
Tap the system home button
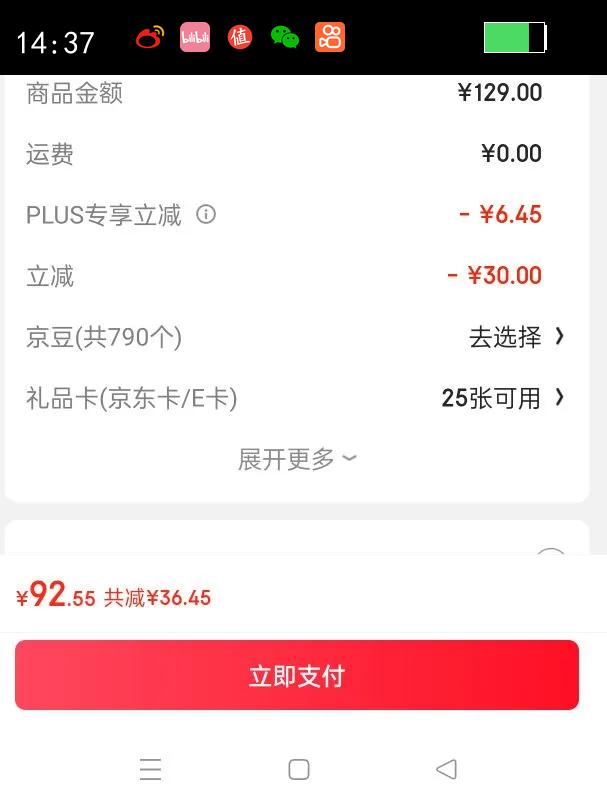pos(298,769)
